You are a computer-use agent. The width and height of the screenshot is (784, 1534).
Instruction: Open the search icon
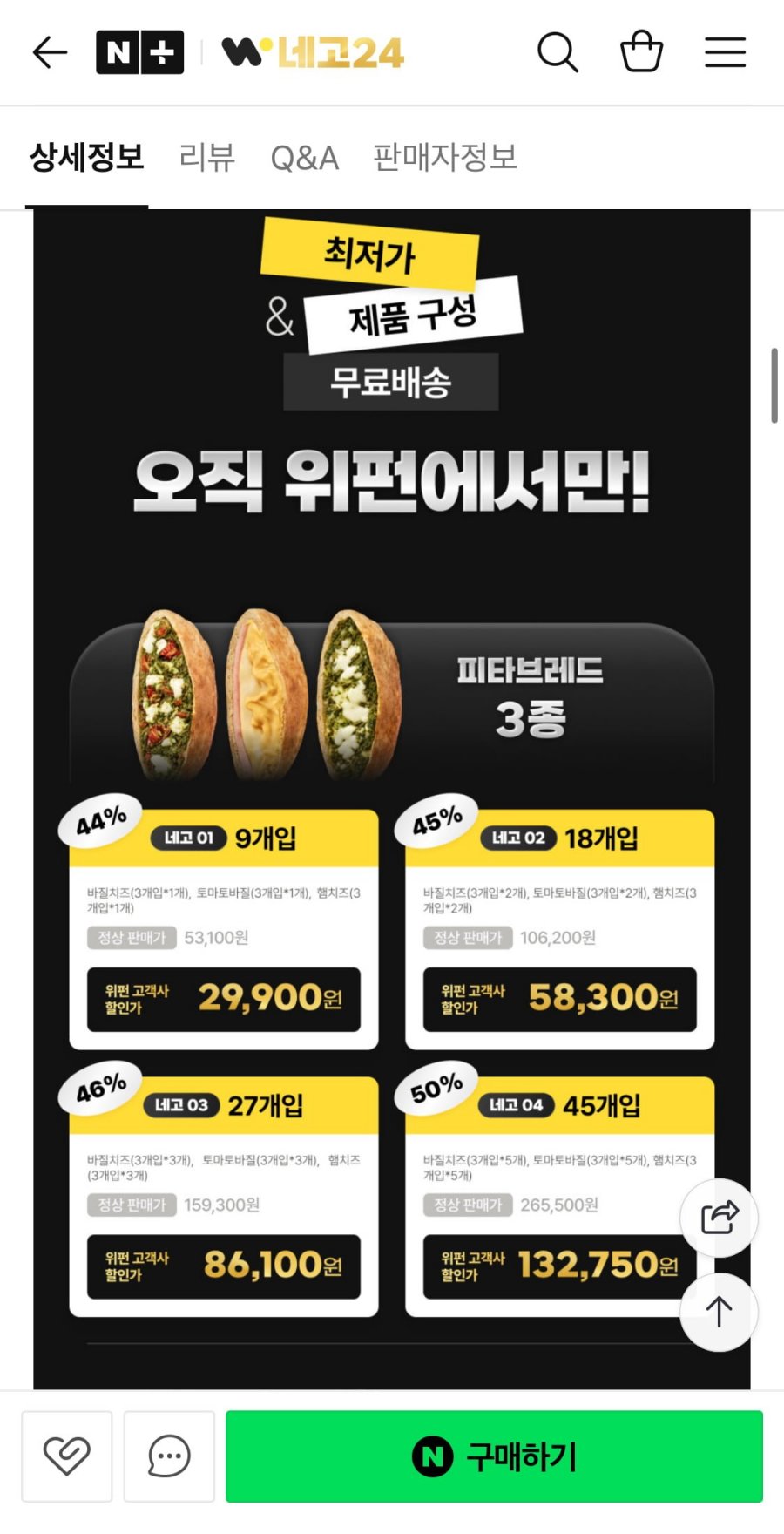pos(558,53)
